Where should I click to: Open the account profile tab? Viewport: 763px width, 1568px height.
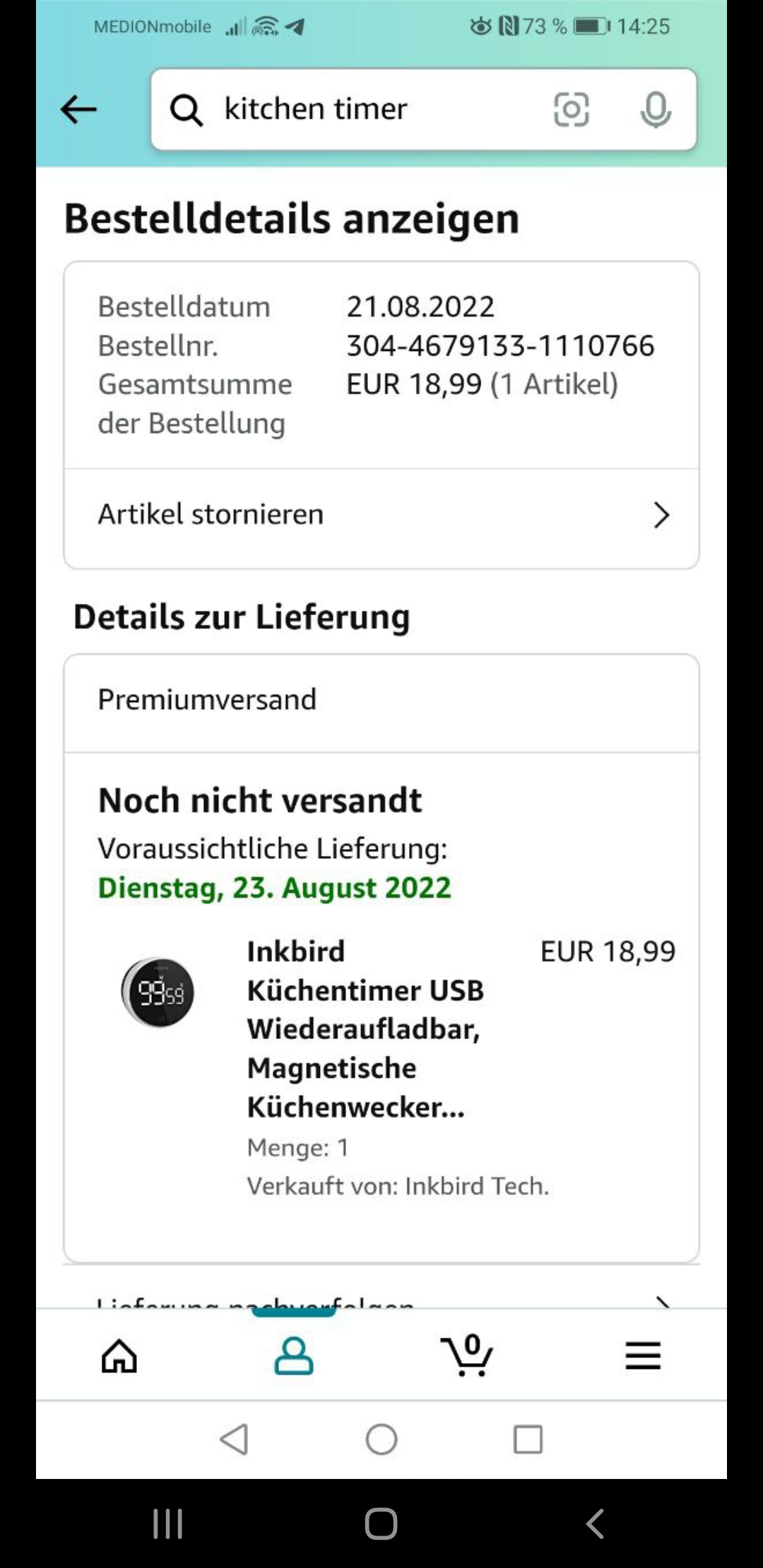point(294,1355)
